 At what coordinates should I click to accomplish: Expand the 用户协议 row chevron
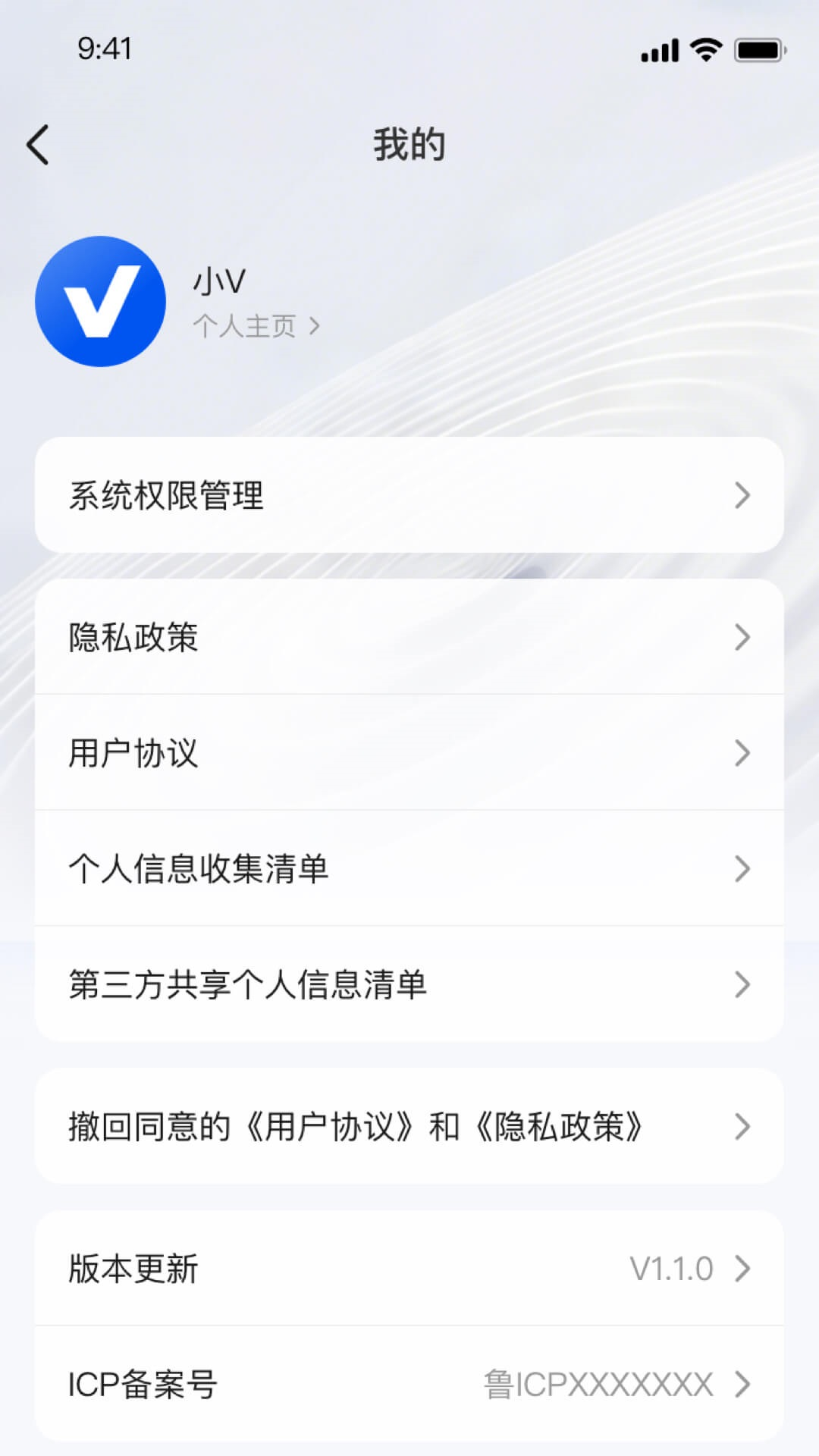pyautogui.click(x=742, y=753)
